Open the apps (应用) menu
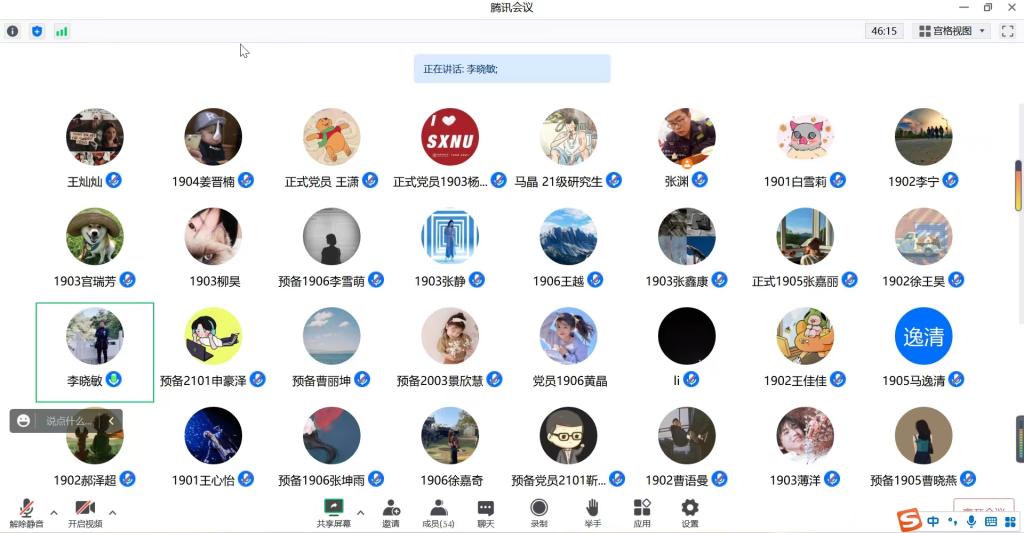 pos(642,512)
